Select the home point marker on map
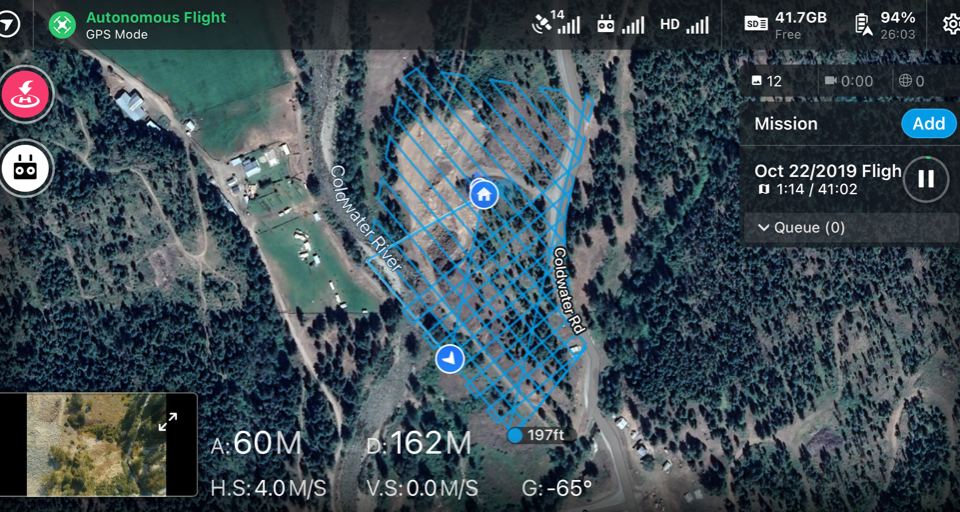The height and width of the screenshot is (512, 960). [x=484, y=194]
